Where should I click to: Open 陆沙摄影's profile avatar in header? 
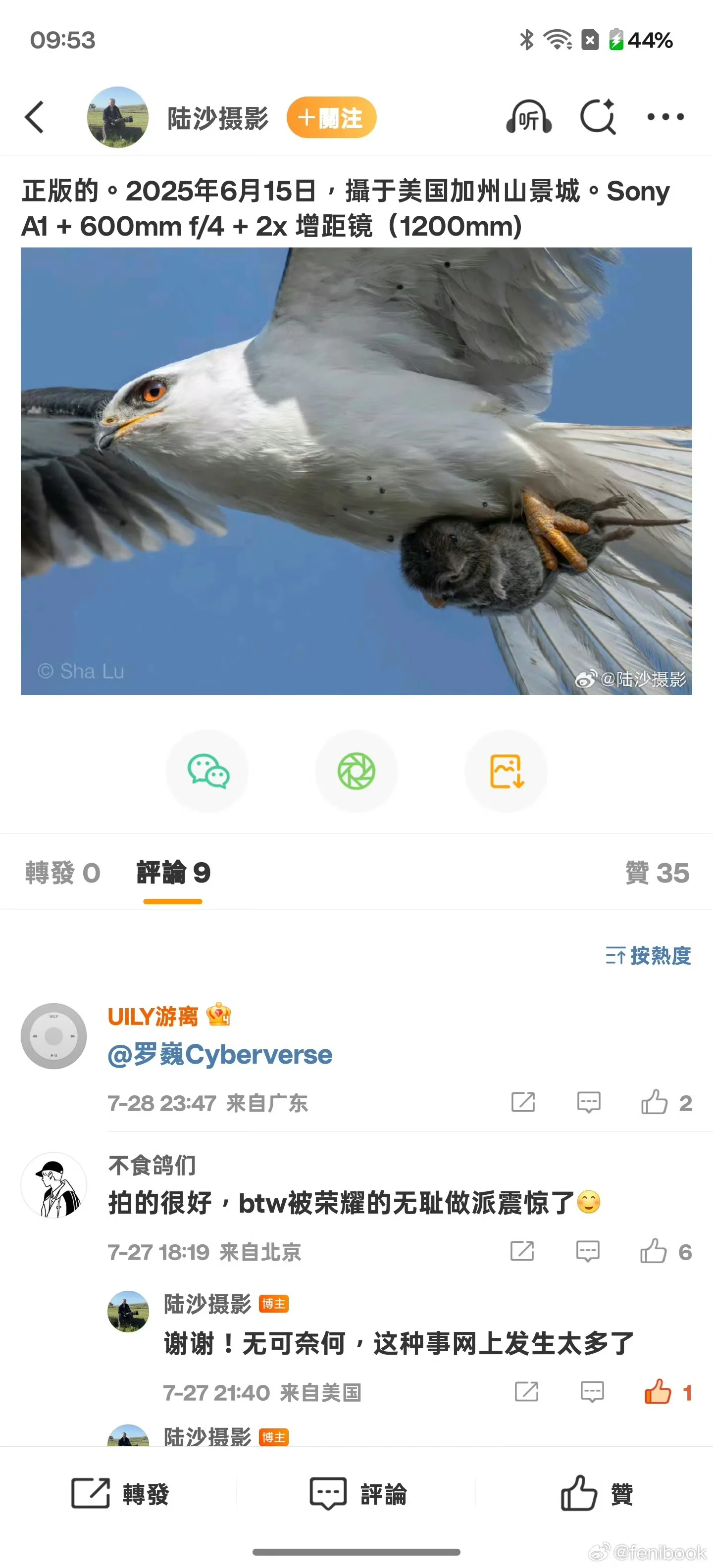coord(117,117)
